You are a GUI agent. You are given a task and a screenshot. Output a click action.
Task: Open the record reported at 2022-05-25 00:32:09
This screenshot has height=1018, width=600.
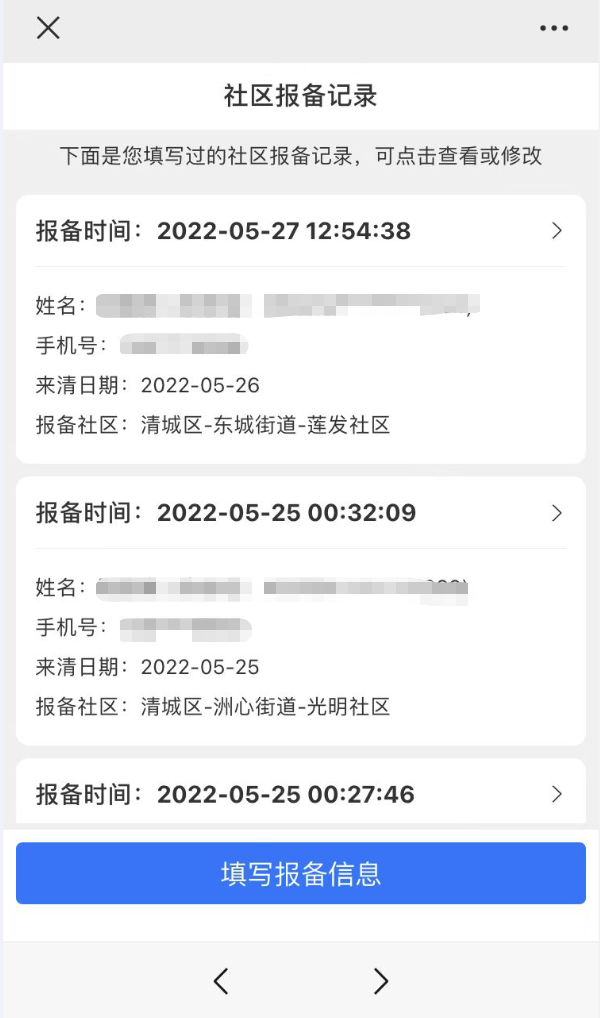tap(300, 514)
